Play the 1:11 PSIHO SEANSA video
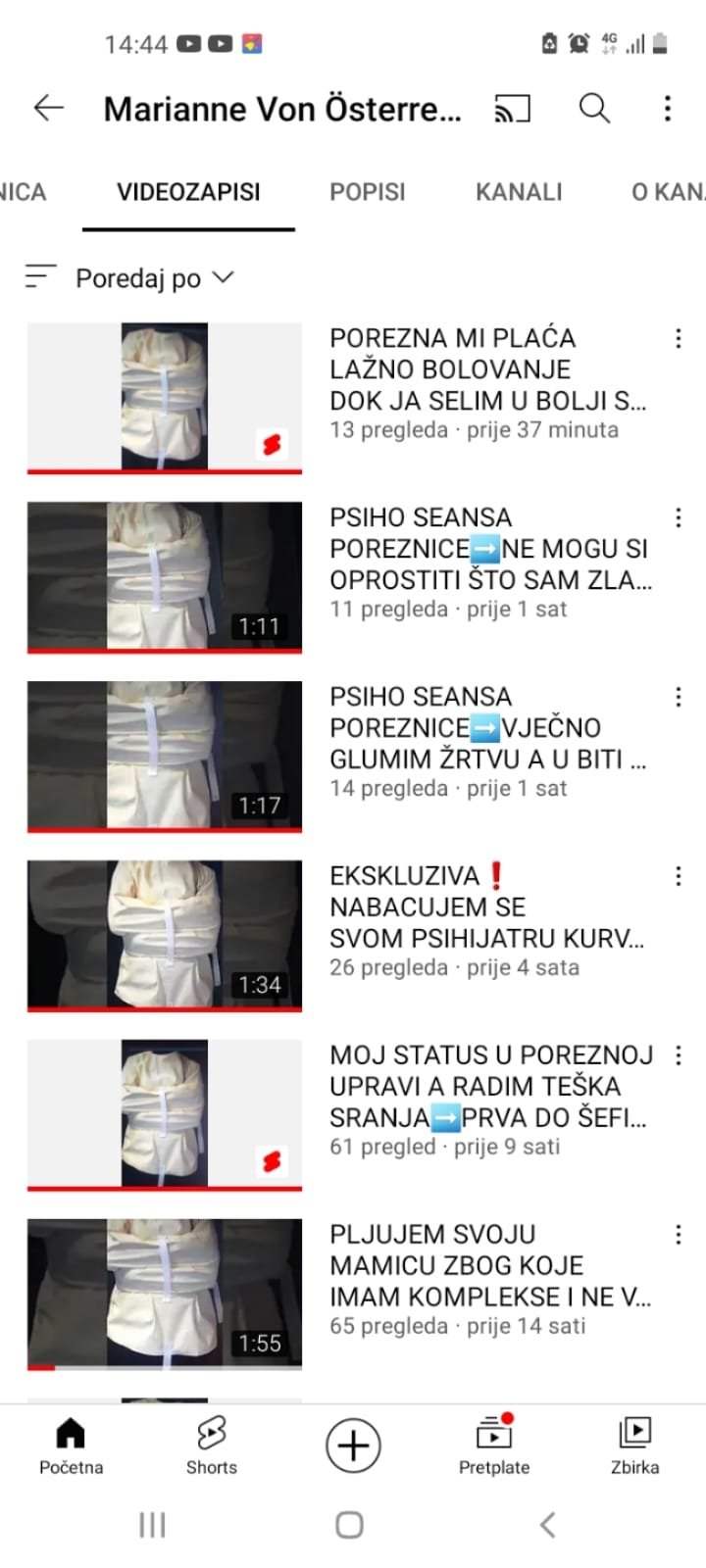The height and width of the screenshot is (1568, 706). pyautogui.click(x=165, y=576)
